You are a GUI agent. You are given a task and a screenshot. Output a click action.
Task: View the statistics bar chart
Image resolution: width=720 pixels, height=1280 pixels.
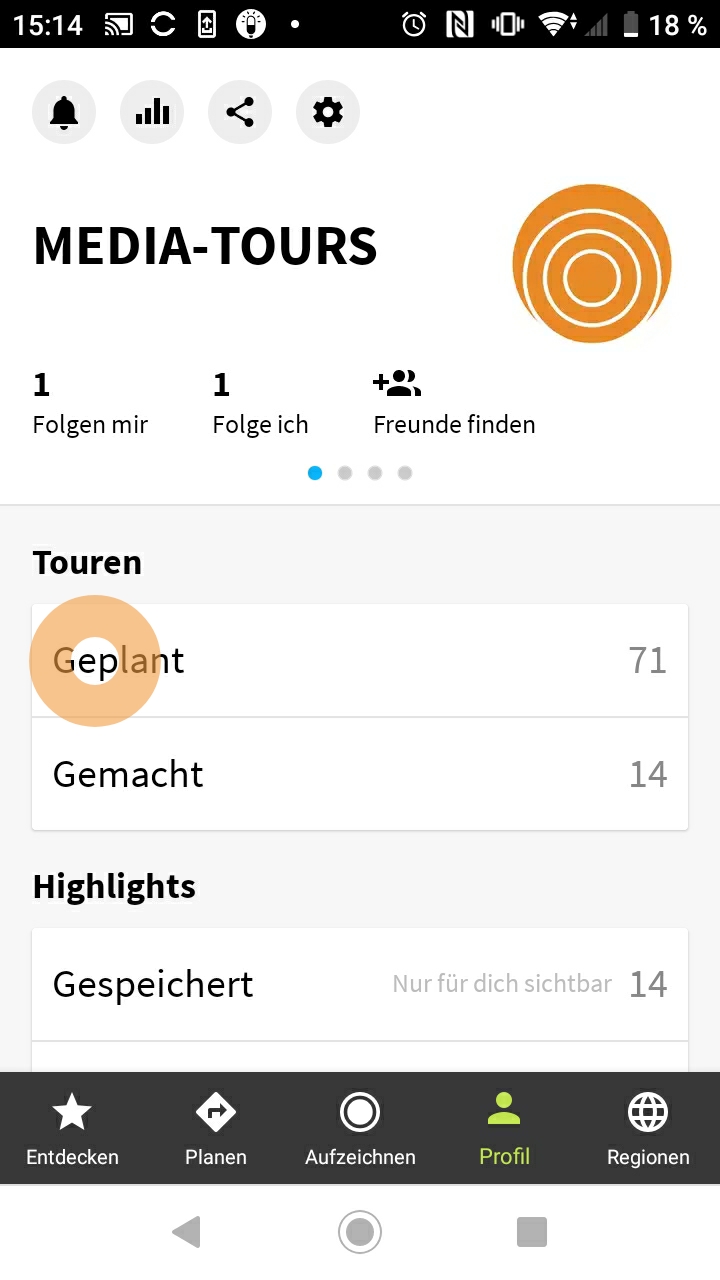(152, 112)
